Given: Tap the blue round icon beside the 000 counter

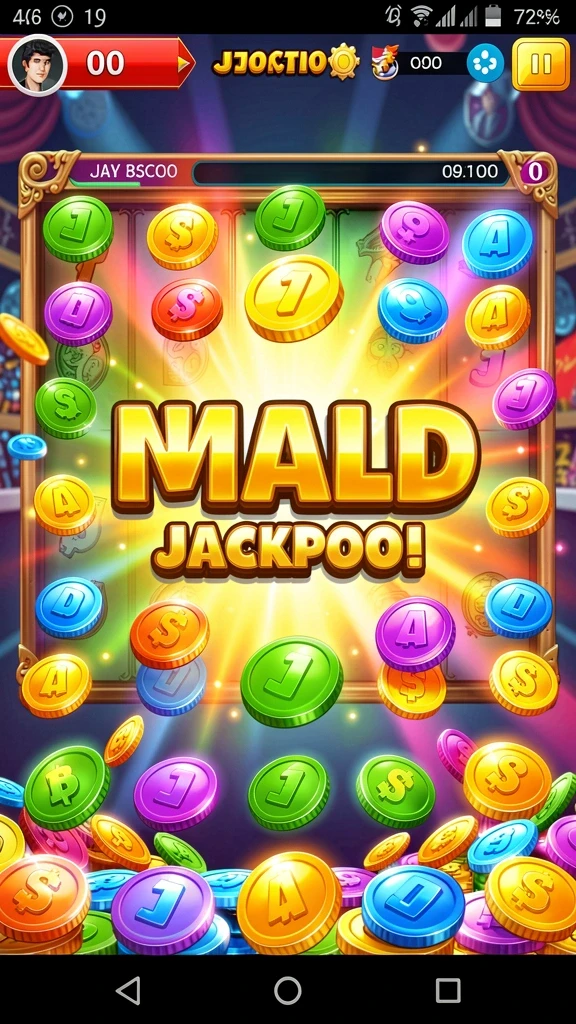Looking at the screenshot, I should (485, 63).
